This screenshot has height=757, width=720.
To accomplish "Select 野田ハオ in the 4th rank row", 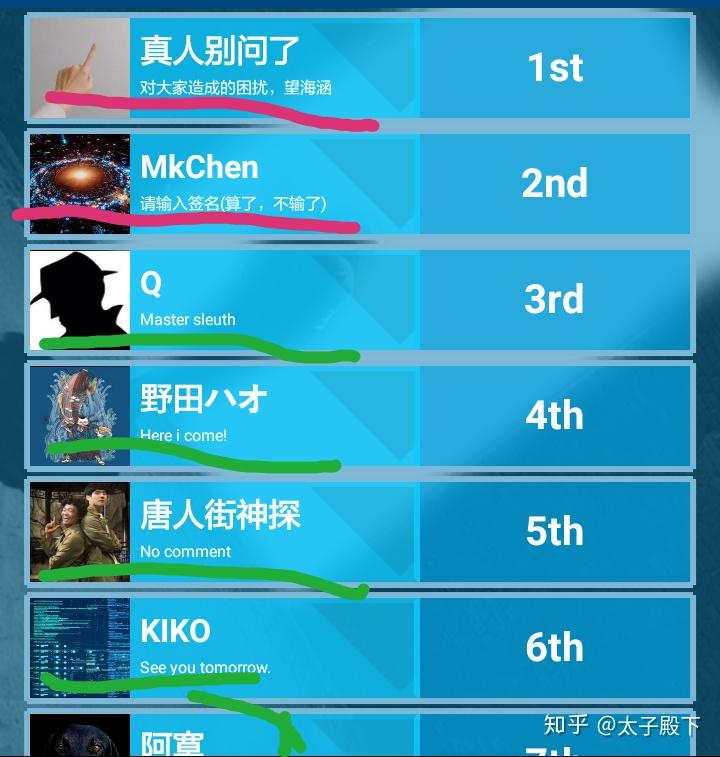I will tap(360, 416).
